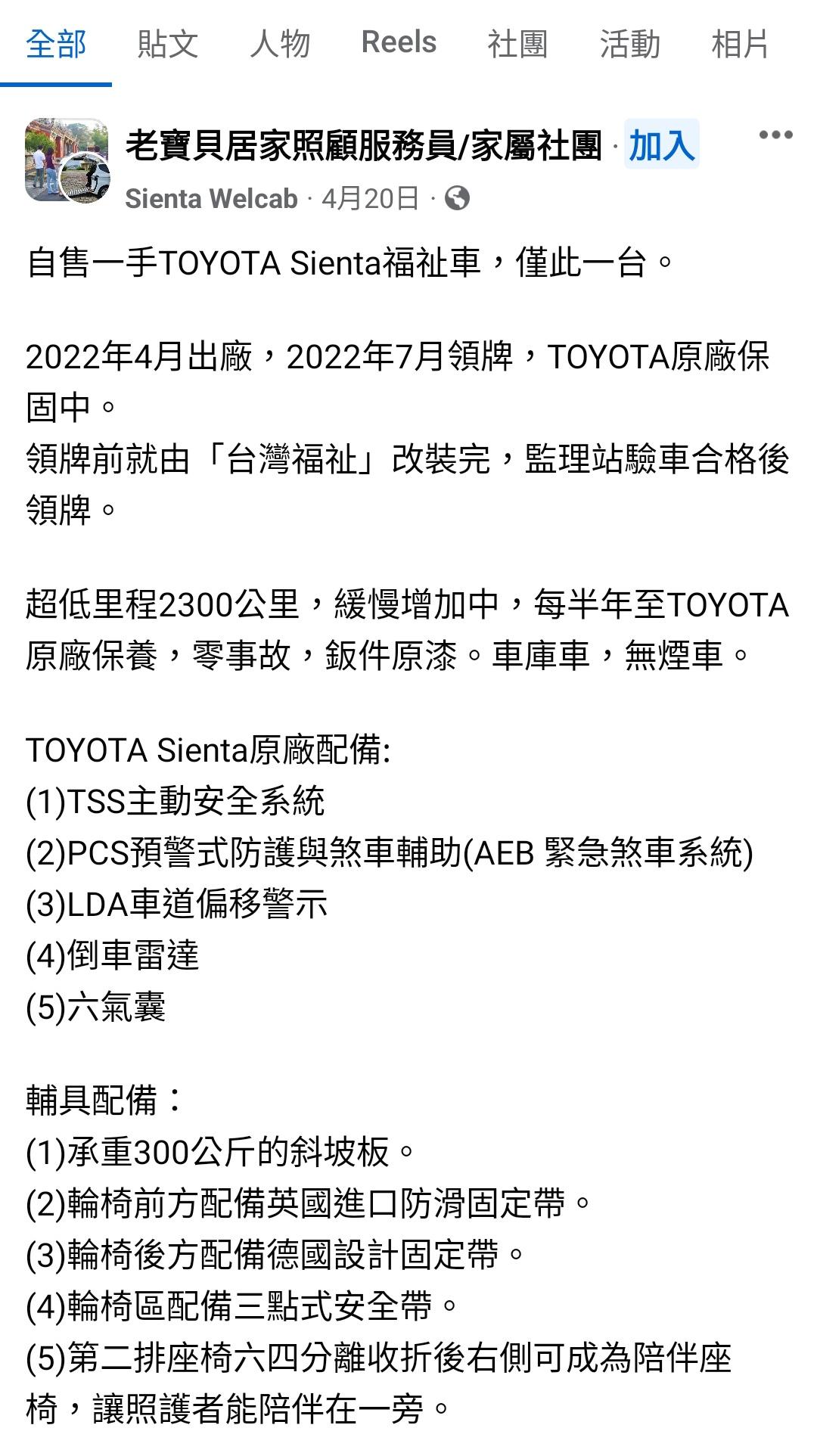This screenshot has height=1456, width=817.
Task: Open the 老寶貝居家照顧服務員/家屬社團 group page
Action: (363, 144)
